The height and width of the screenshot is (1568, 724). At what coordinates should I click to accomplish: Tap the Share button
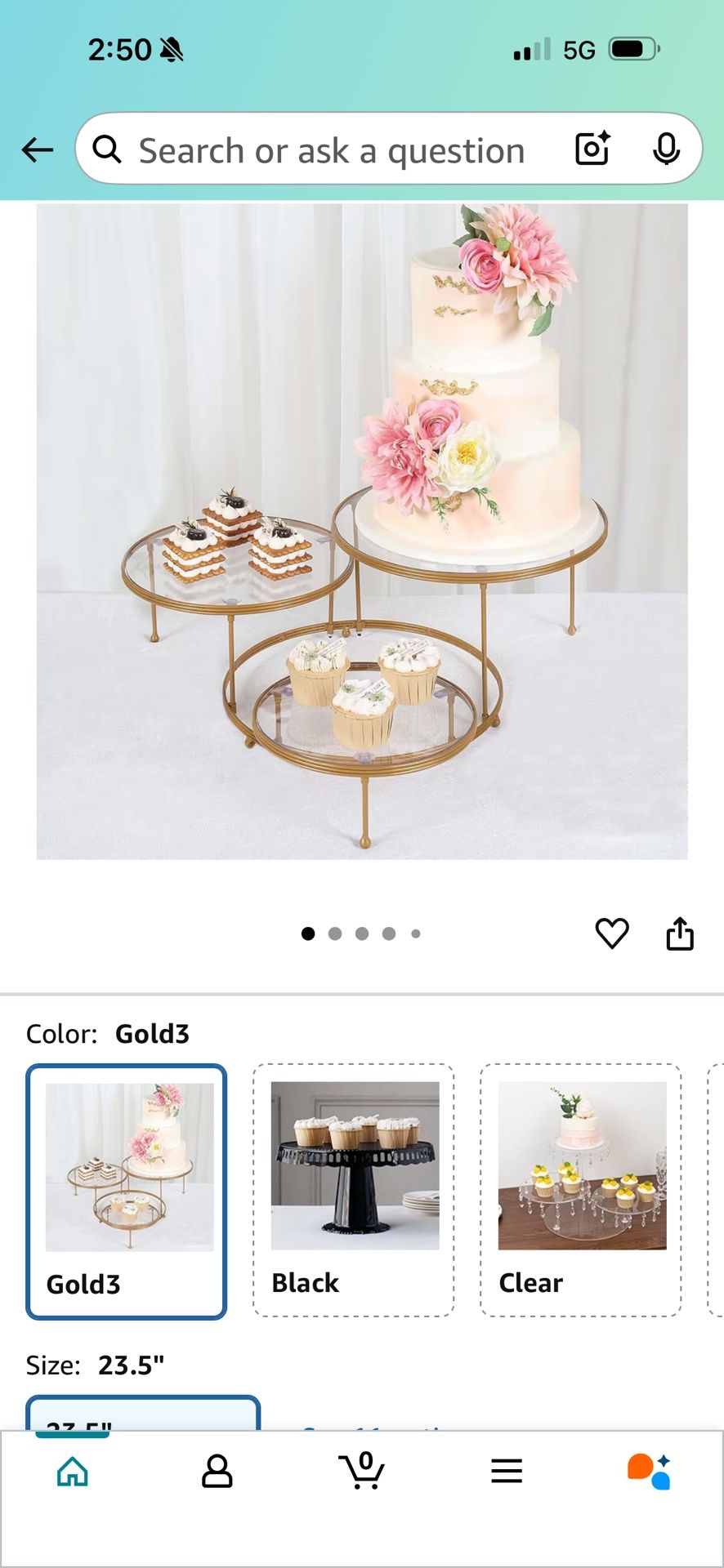[x=682, y=933]
